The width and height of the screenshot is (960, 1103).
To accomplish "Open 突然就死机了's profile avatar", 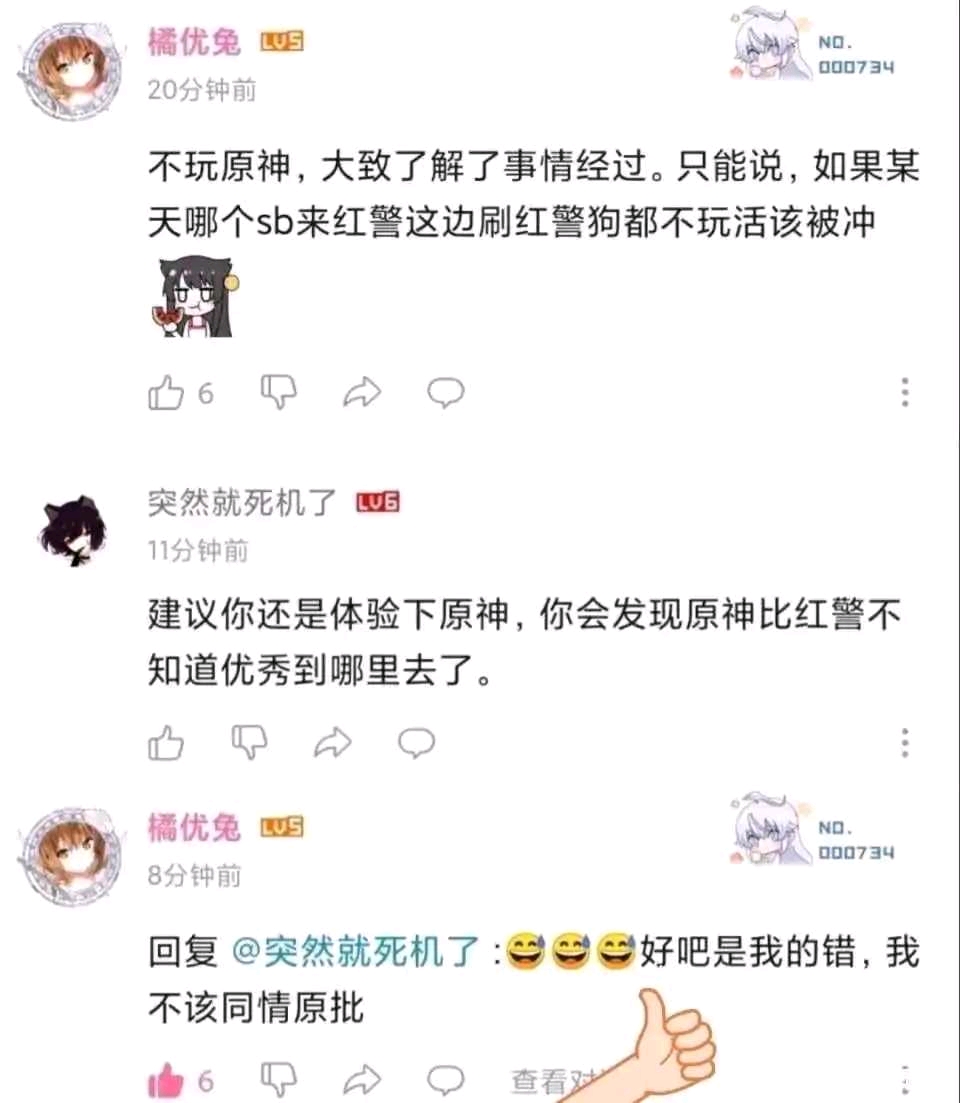I will click(68, 526).
